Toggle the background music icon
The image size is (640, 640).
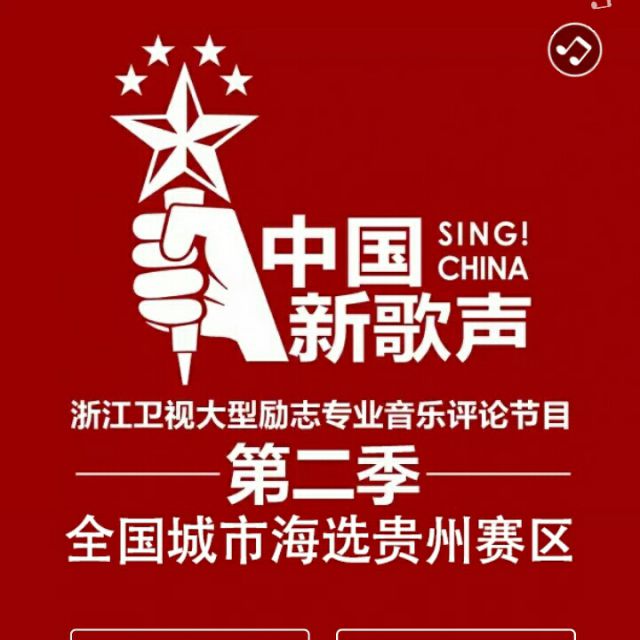pos(576,47)
